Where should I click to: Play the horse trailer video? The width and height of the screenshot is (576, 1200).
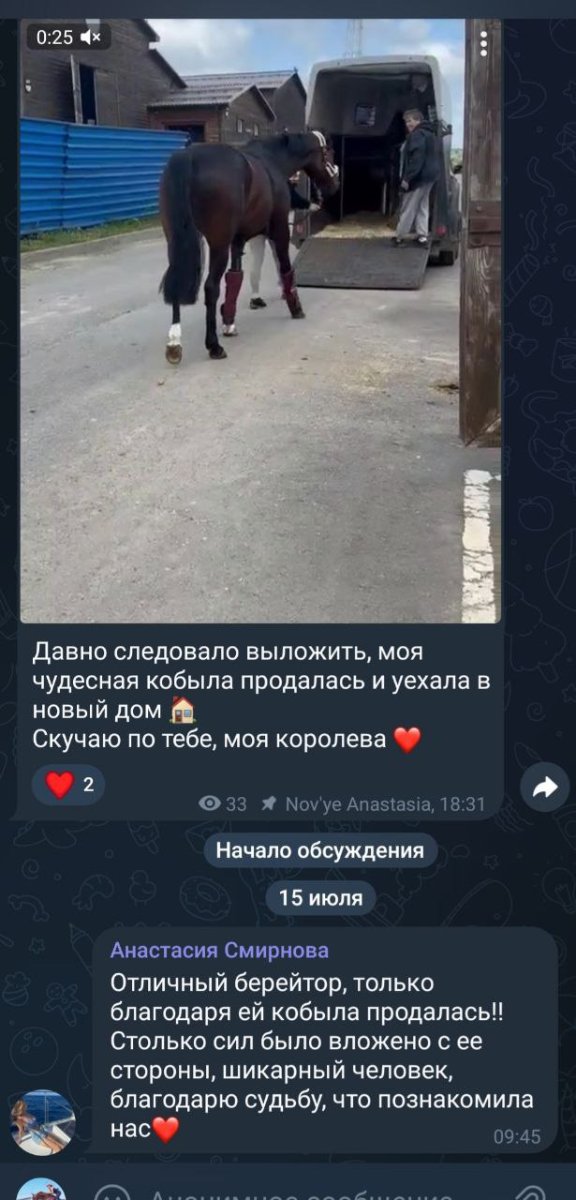tap(259, 321)
